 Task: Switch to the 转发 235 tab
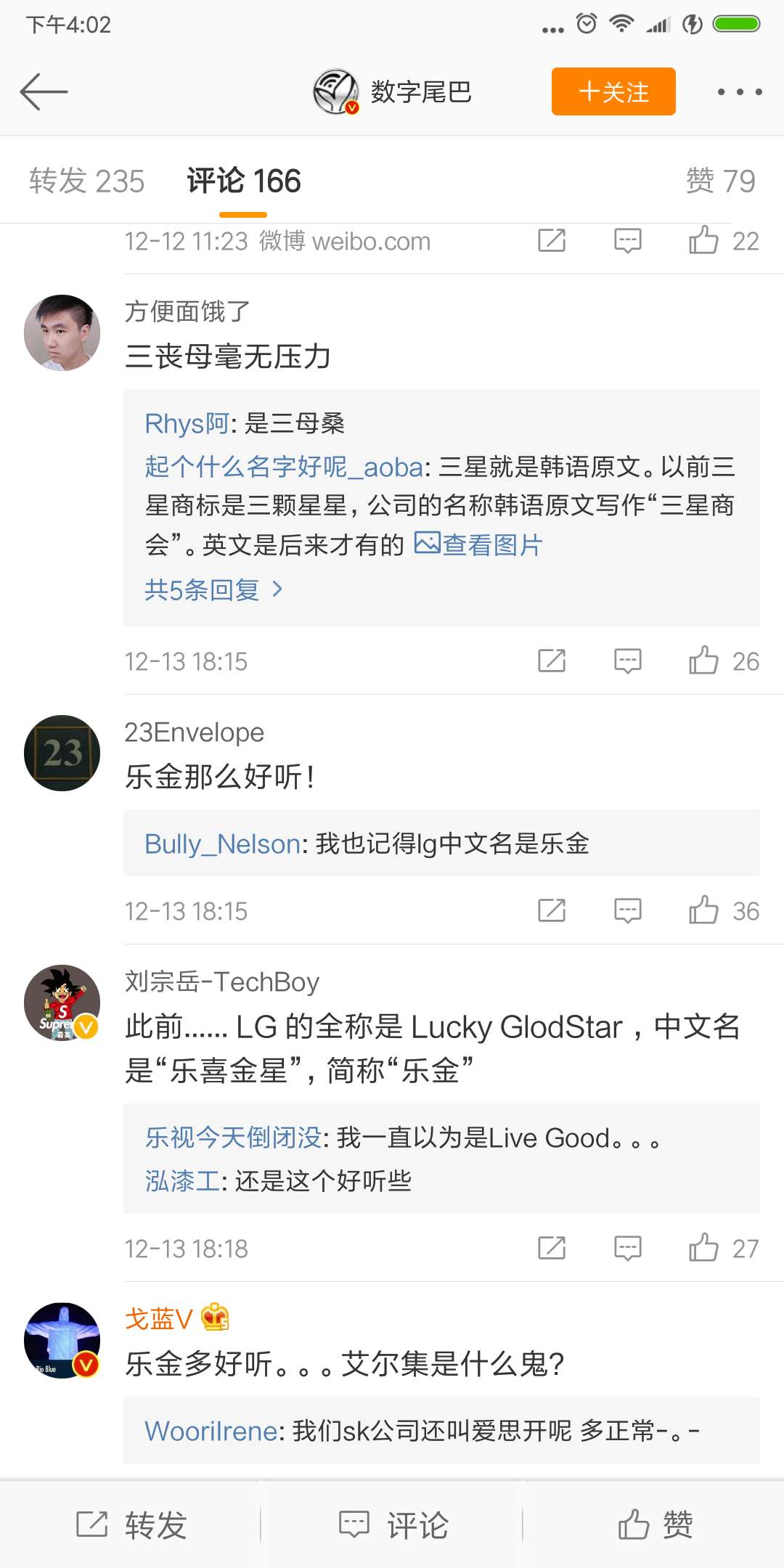click(x=87, y=181)
